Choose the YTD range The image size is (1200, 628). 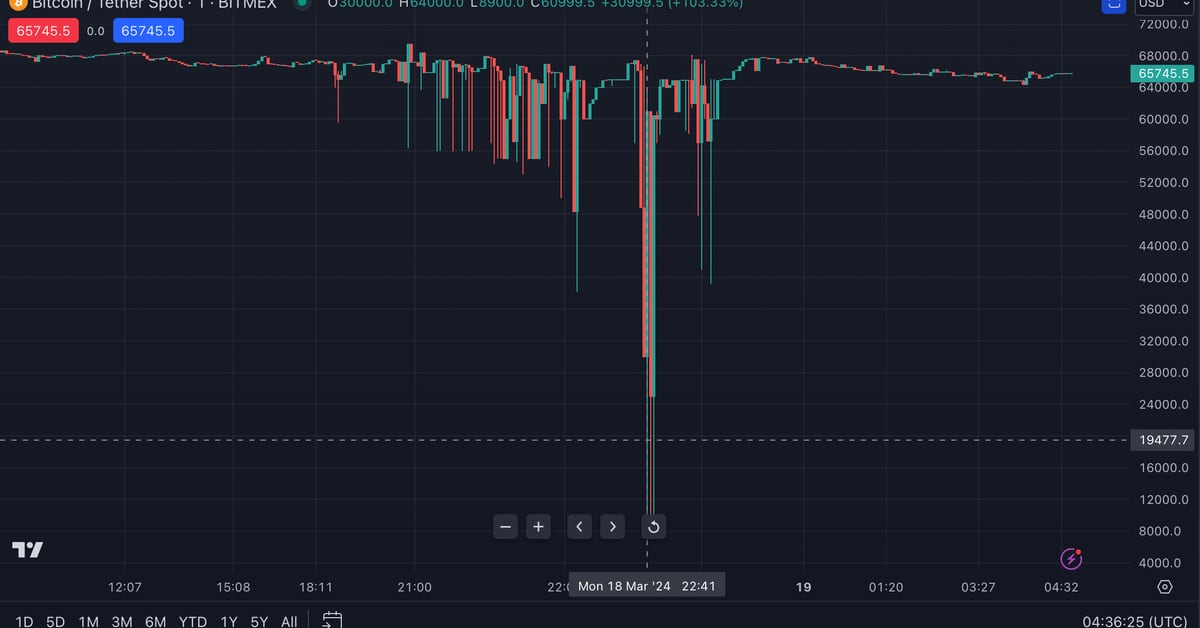click(x=193, y=621)
